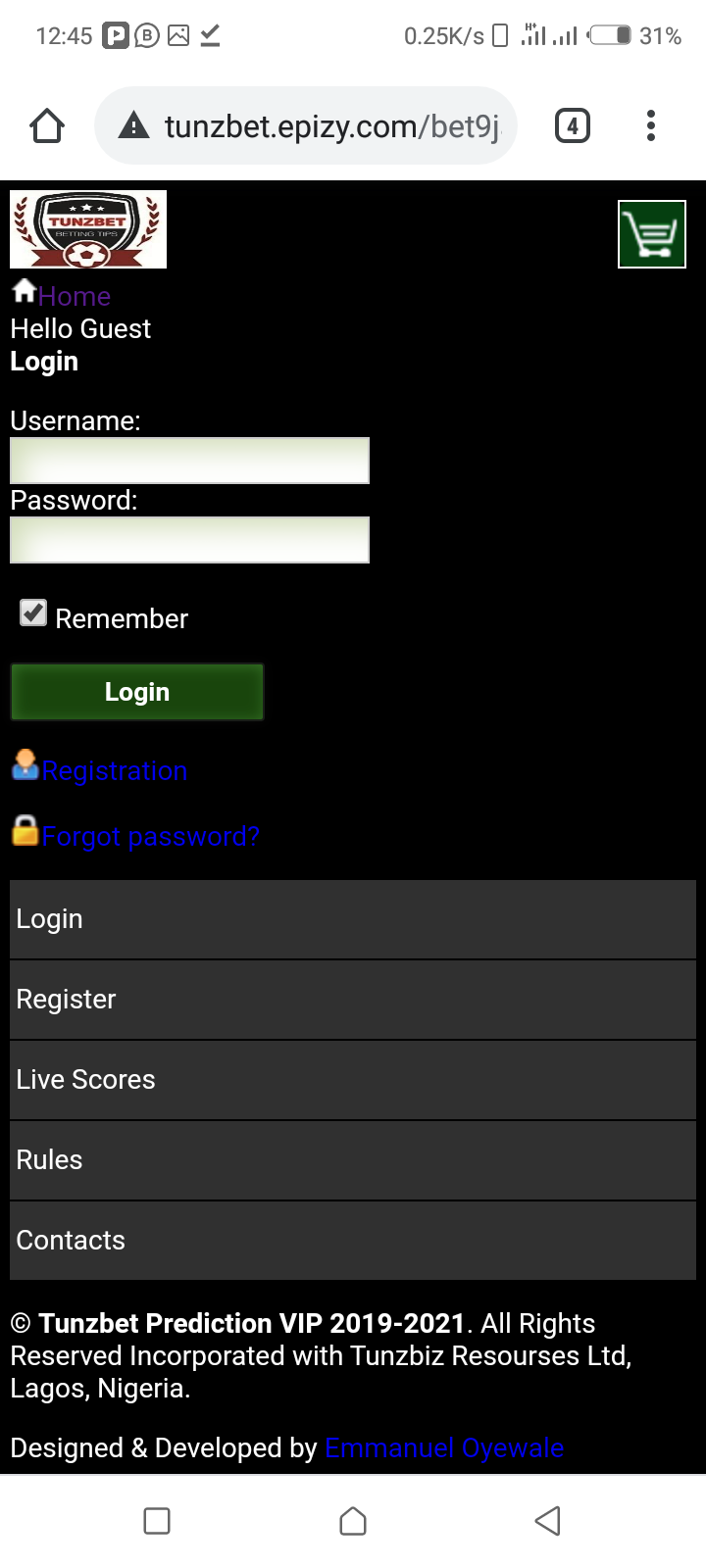View Live Scores

[x=353, y=1080]
